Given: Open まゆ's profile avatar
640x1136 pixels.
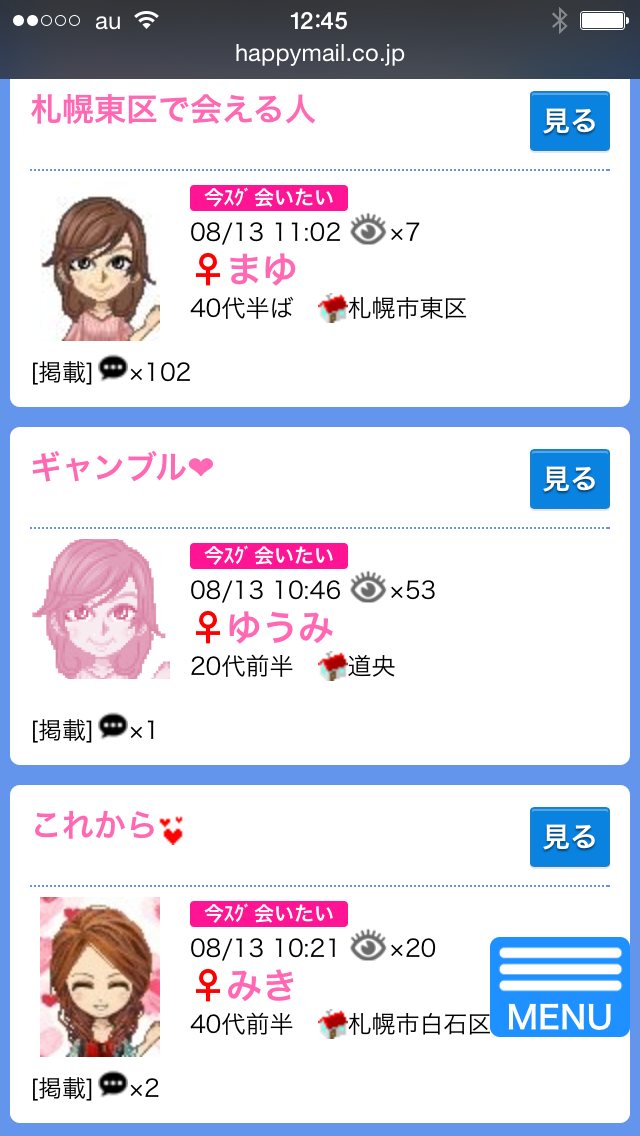Looking at the screenshot, I should pos(100,268).
